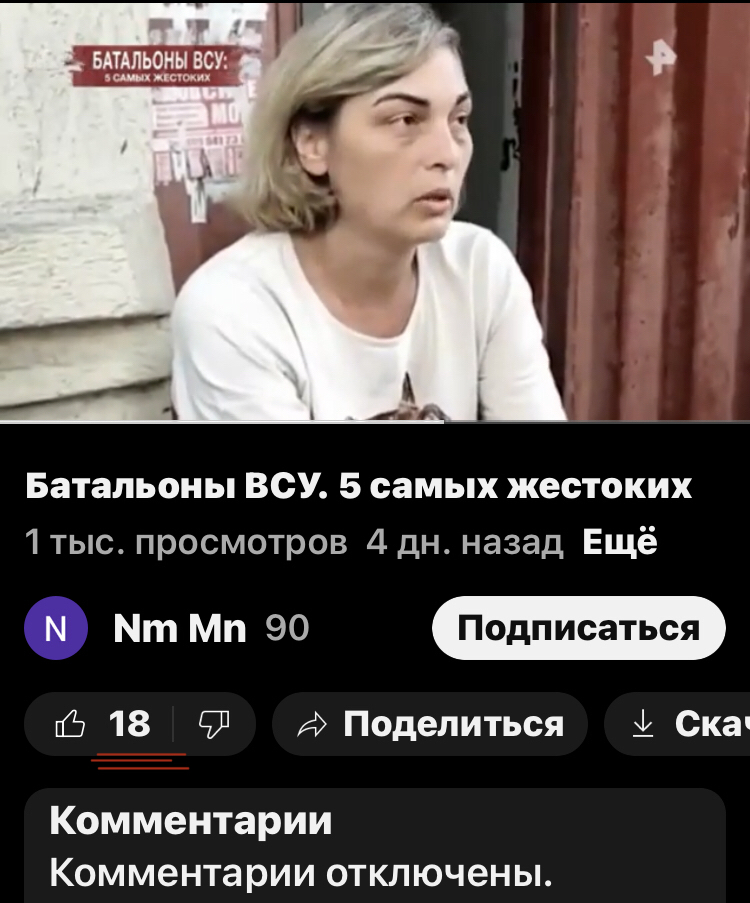The width and height of the screenshot is (750, 903).
Task: Subscribe with the Подписаться button
Action: pos(578,628)
